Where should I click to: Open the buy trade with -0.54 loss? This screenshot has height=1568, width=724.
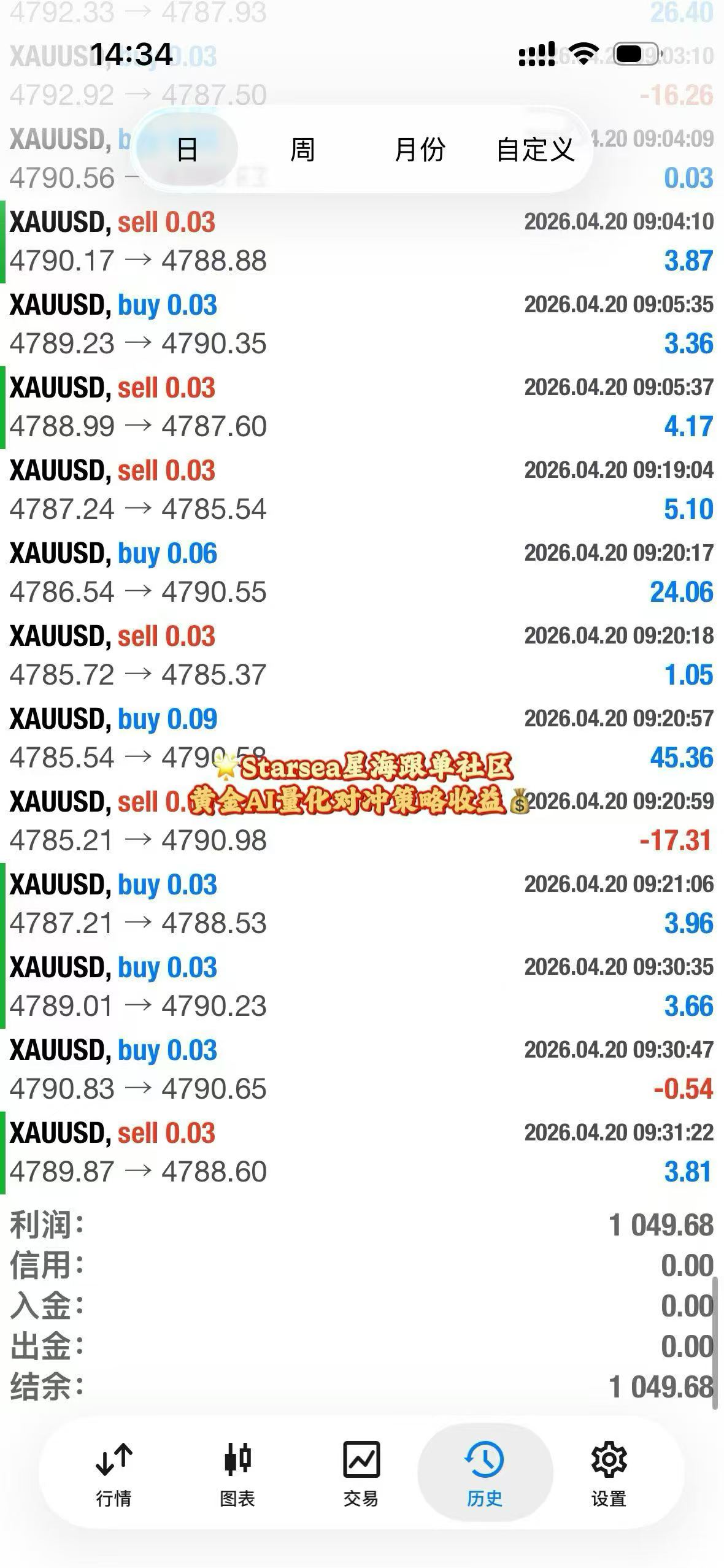tap(361, 1070)
